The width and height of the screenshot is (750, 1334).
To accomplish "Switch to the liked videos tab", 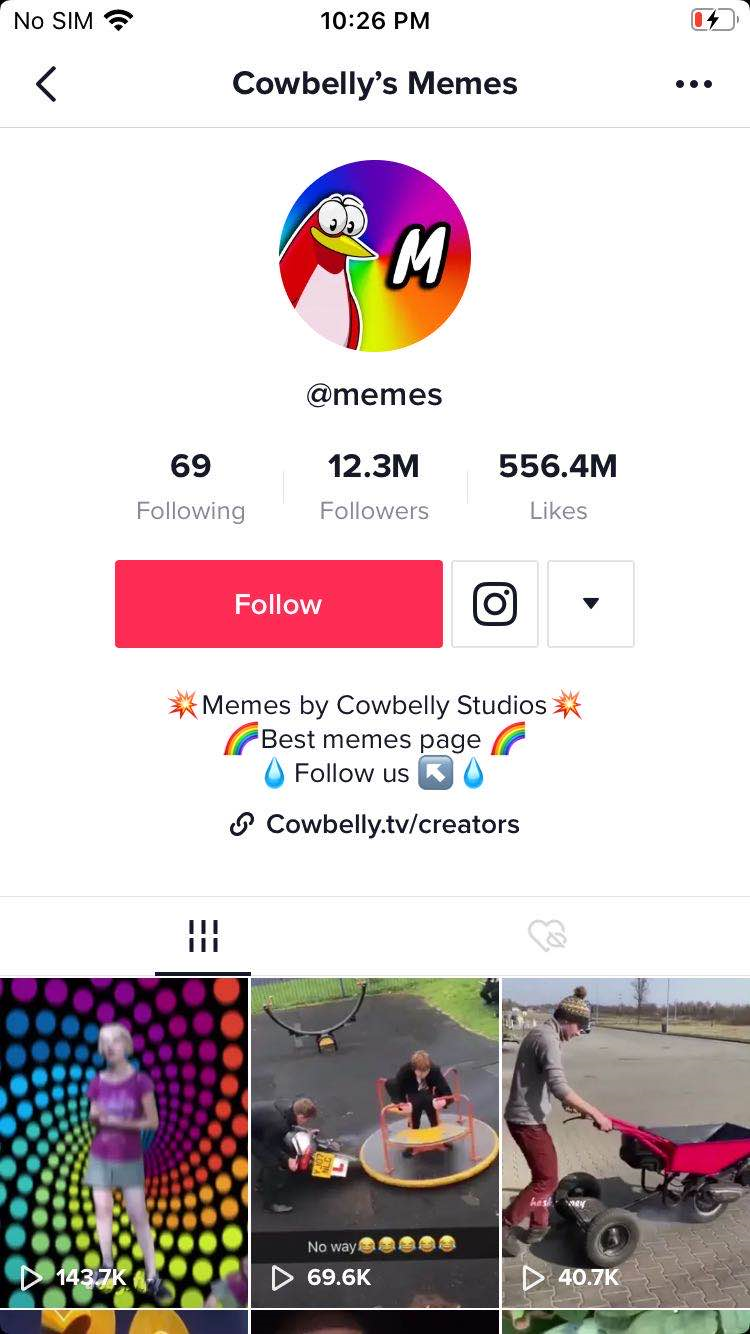I will pos(547,937).
